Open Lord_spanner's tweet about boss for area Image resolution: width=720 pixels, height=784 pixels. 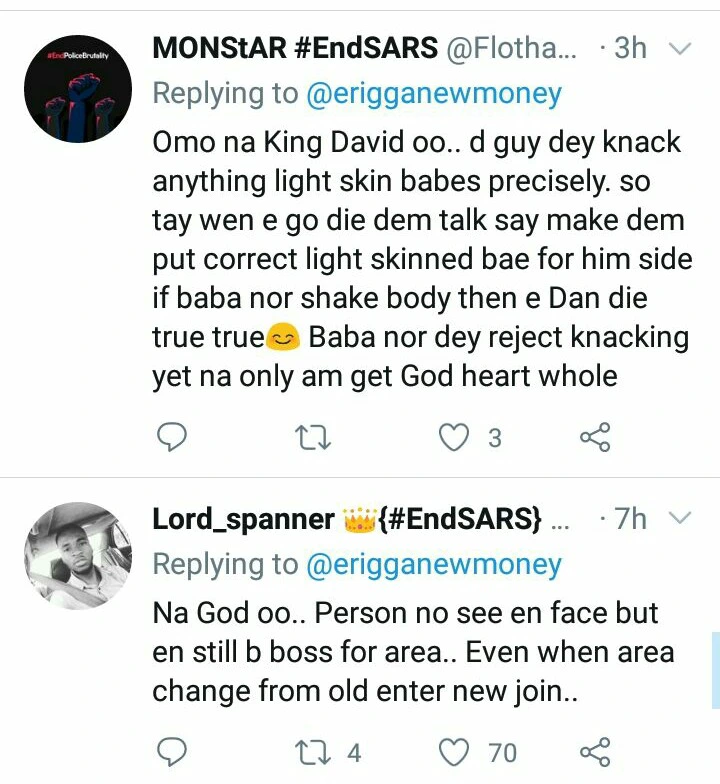click(410, 653)
